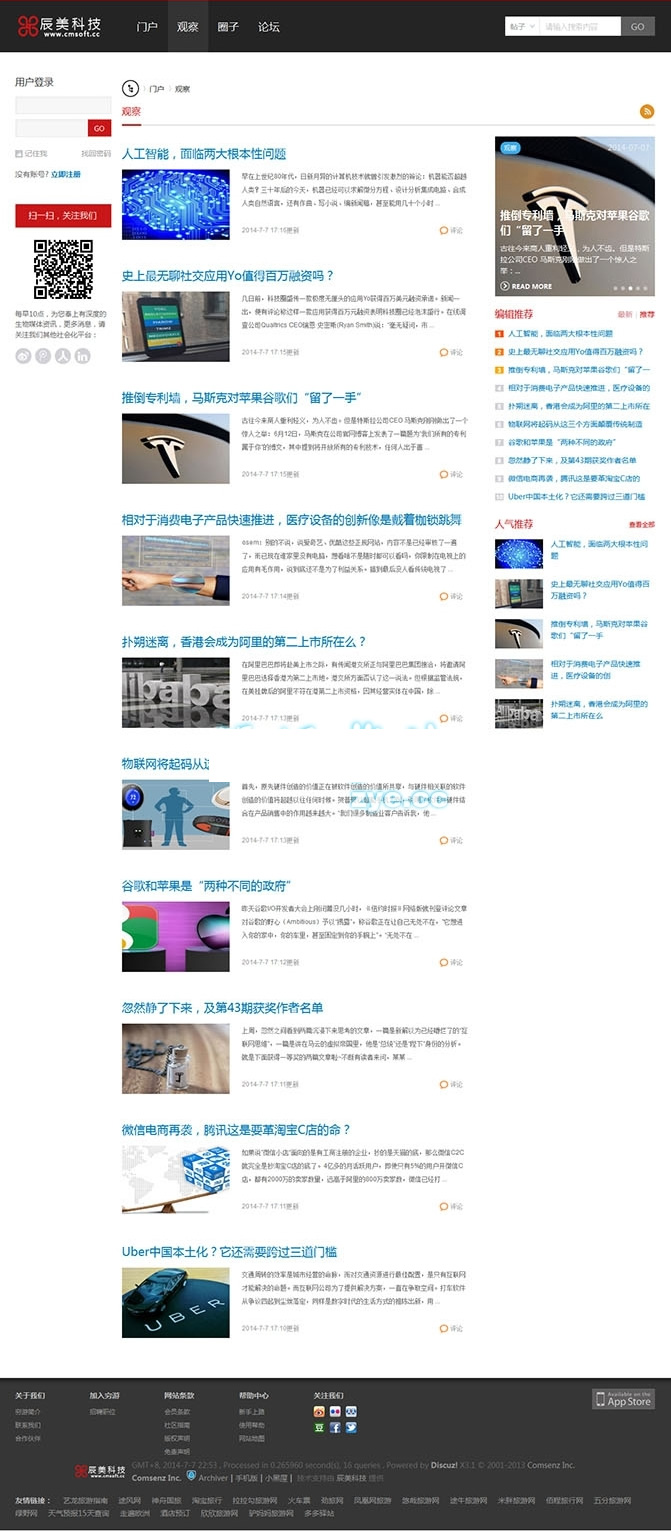The width and height of the screenshot is (671, 1538).
Task: Open article 史上最无聊社交应用Yo值得百万融资吗？
Action: click(228, 276)
